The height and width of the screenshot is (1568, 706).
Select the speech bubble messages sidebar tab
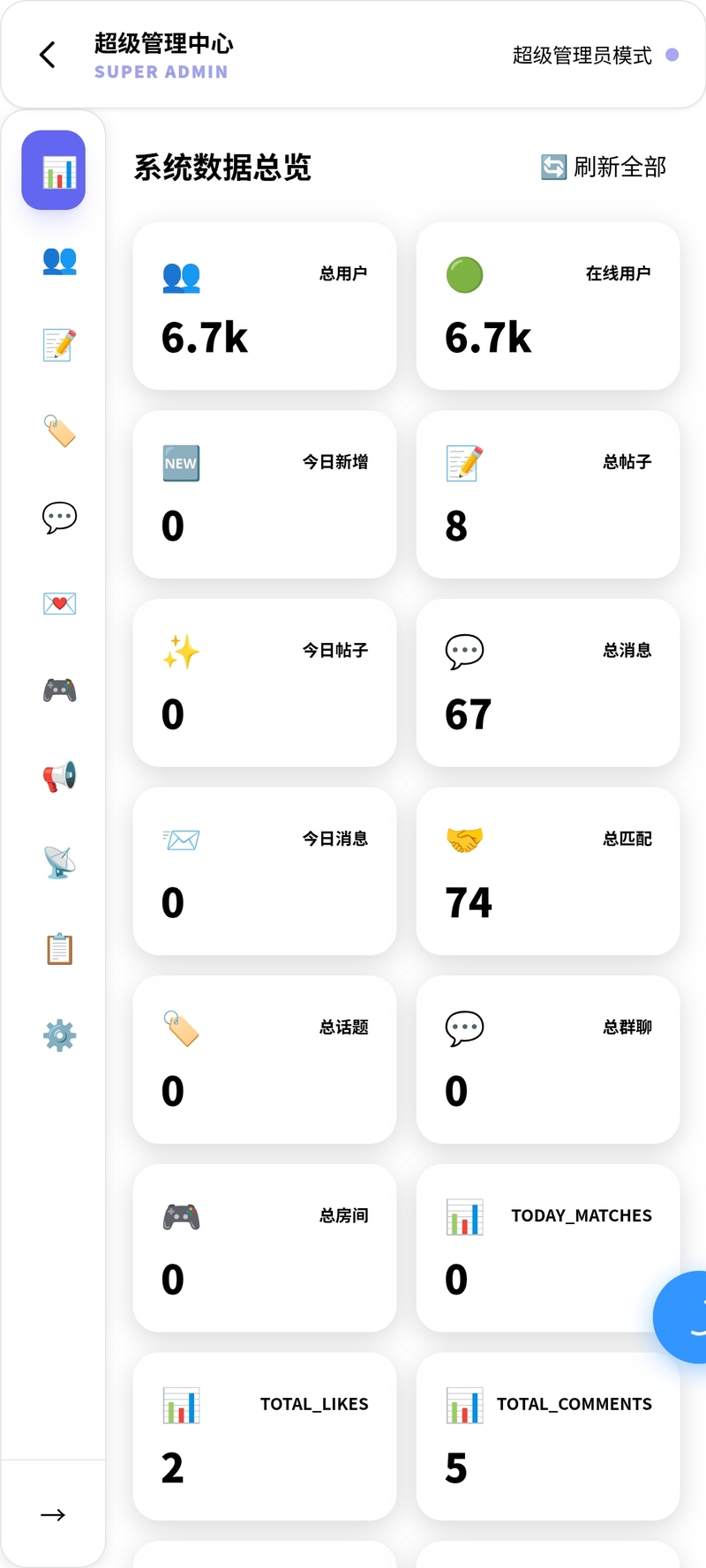point(59,518)
